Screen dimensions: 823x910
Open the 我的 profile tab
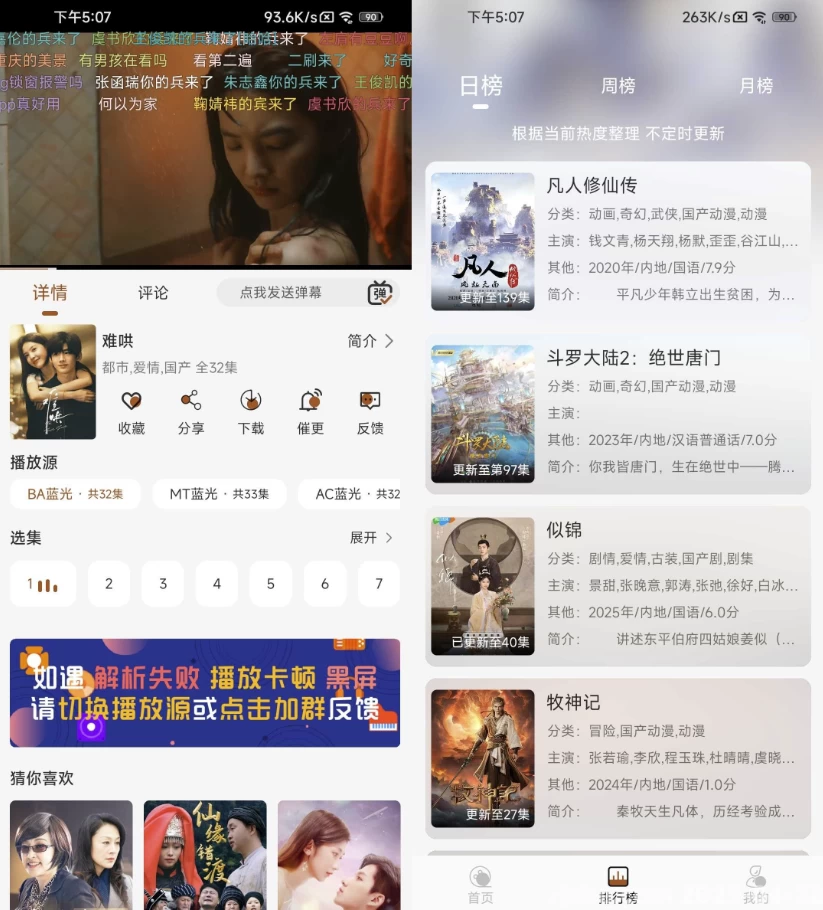tap(756, 885)
